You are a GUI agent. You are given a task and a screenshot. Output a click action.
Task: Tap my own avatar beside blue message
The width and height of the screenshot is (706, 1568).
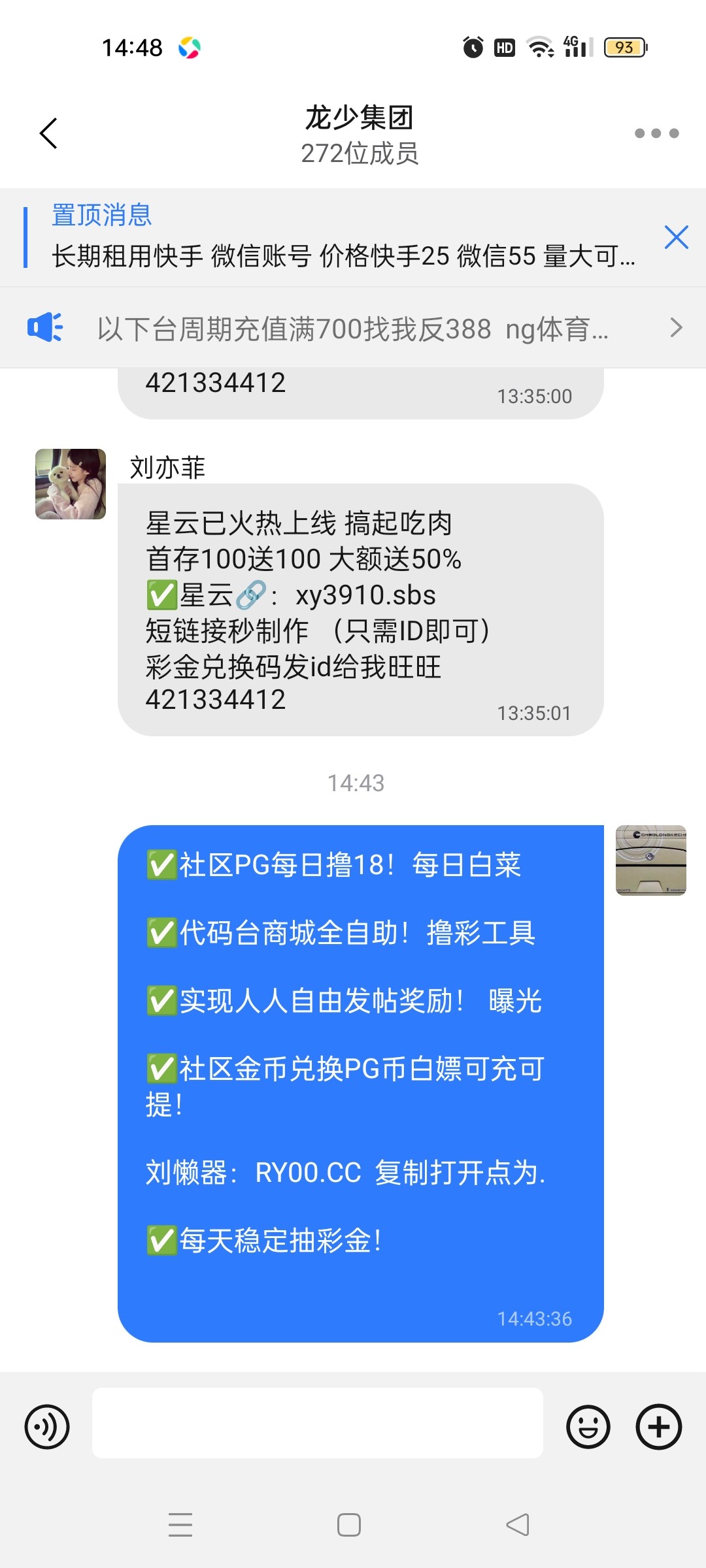650,860
